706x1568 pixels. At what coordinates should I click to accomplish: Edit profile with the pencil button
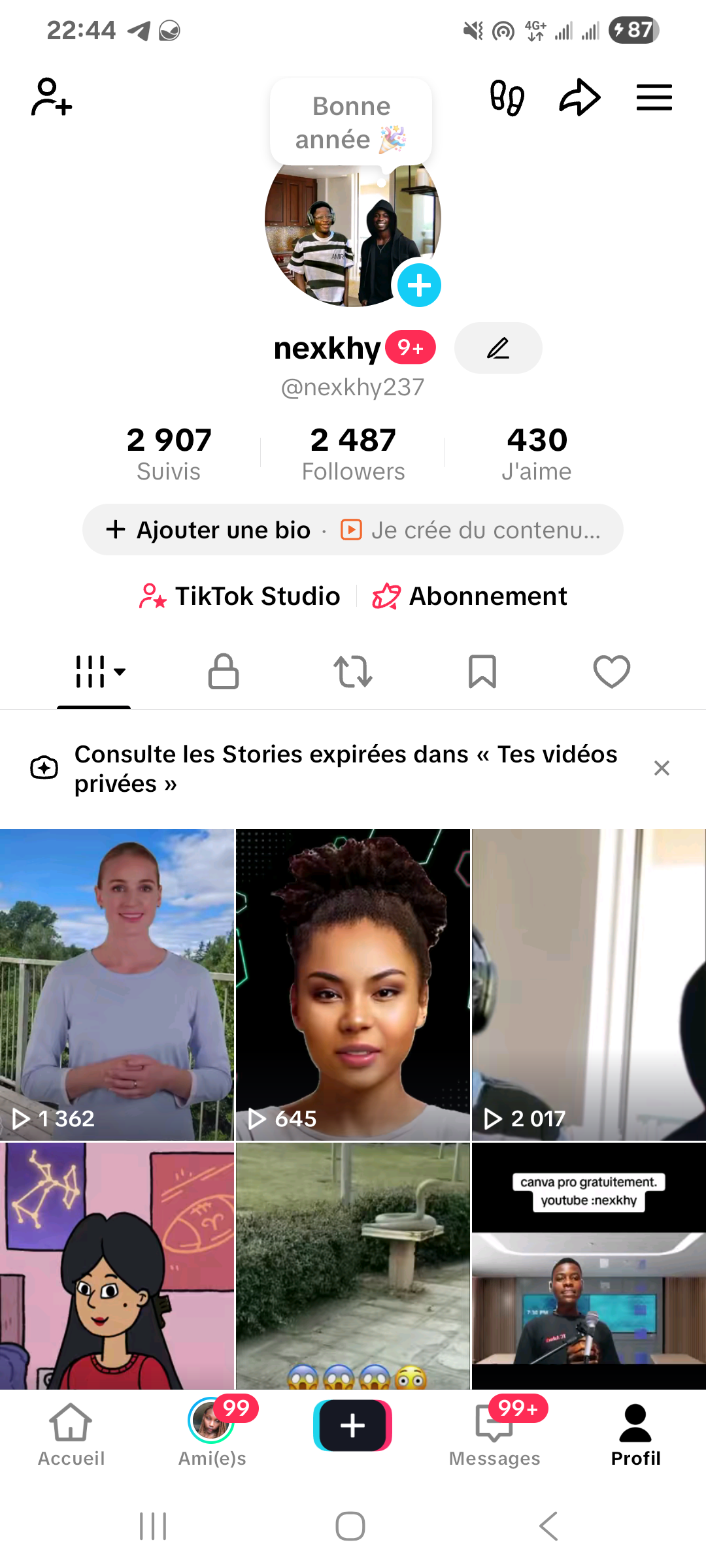498,348
